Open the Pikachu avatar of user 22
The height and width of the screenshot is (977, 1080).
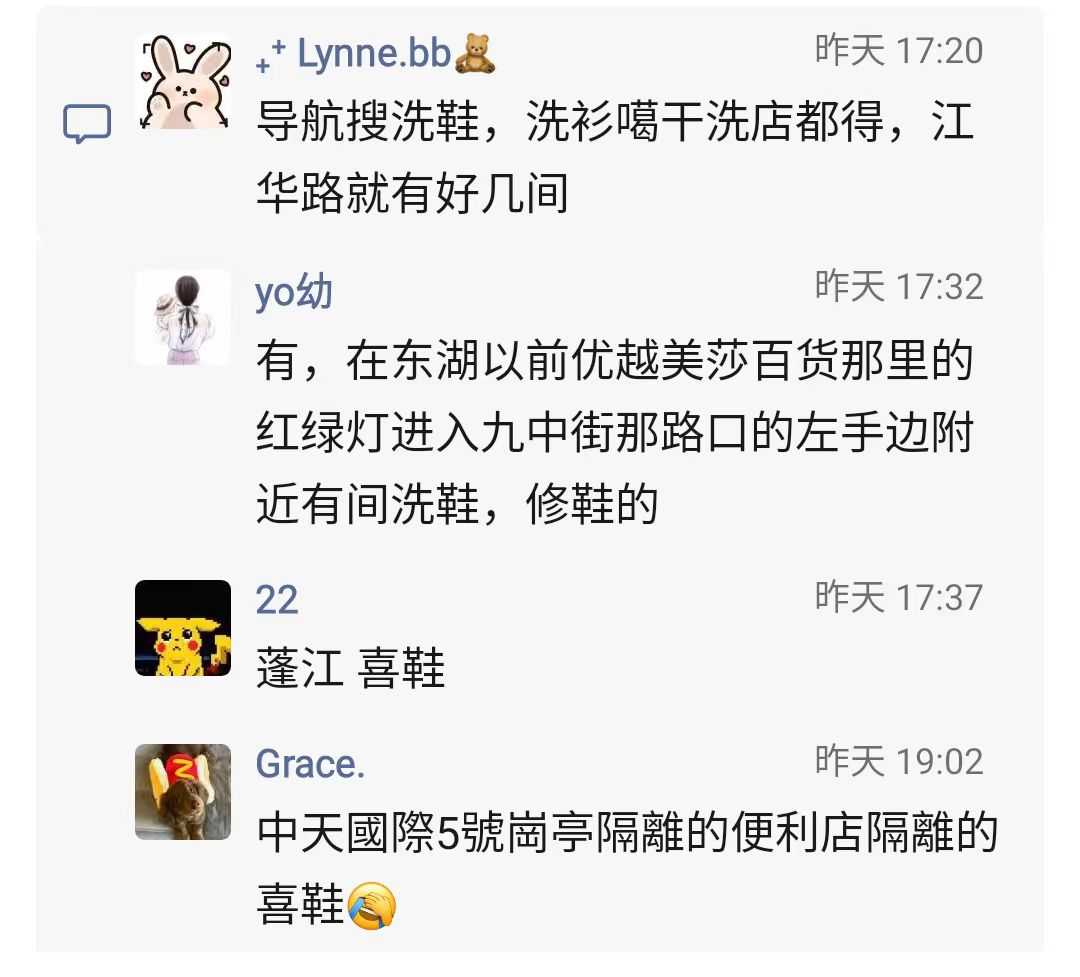182,627
